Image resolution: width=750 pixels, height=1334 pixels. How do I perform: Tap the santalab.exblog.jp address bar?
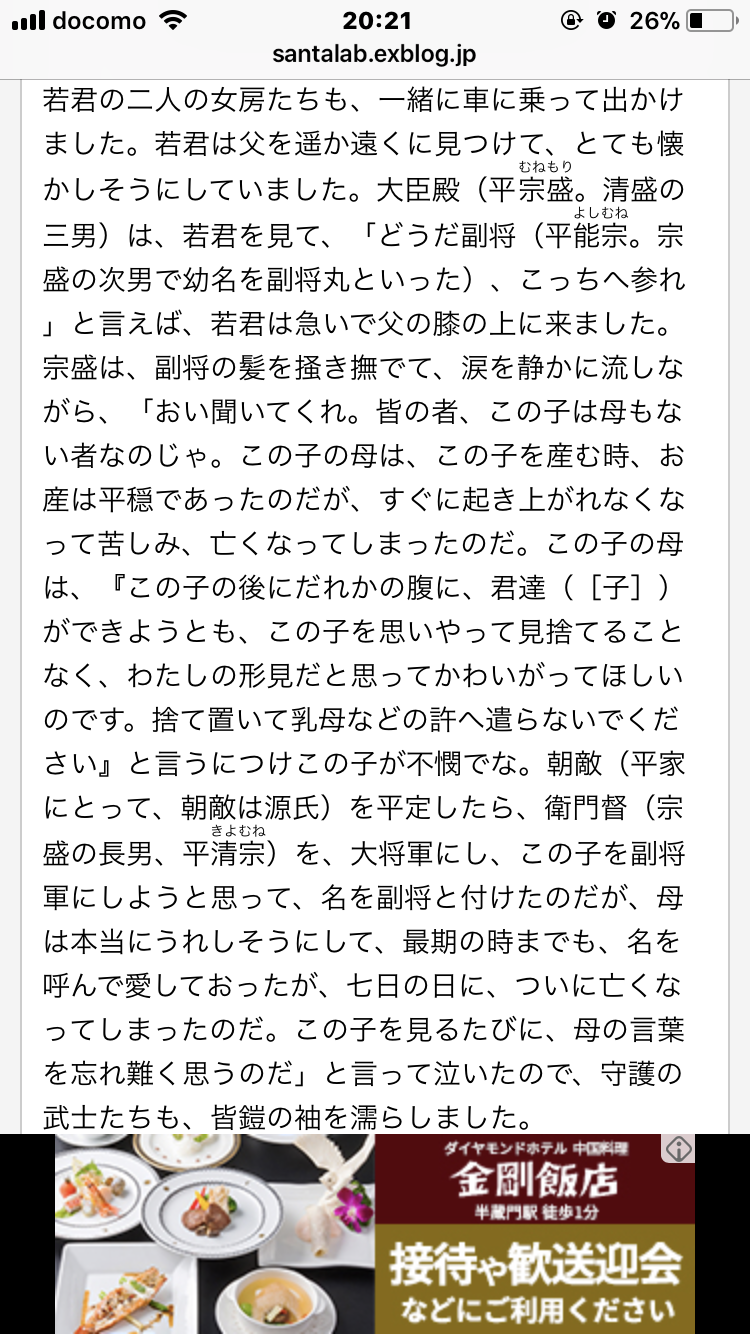pyautogui.click(x=375, y=56)
